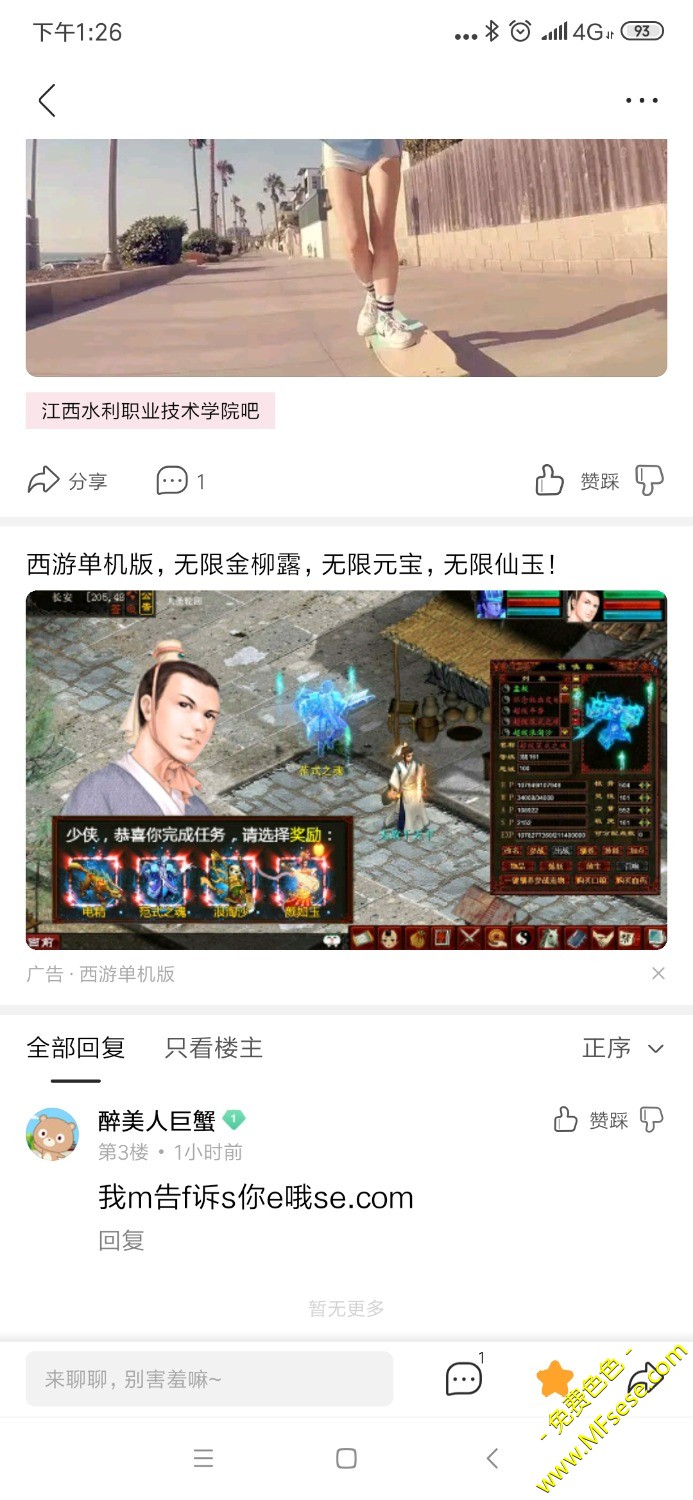Image resolution: width=693 pixels, height=1500 pixels.
Task: Dislike the main post with thumbs down
Action: (x=649, y=481)
